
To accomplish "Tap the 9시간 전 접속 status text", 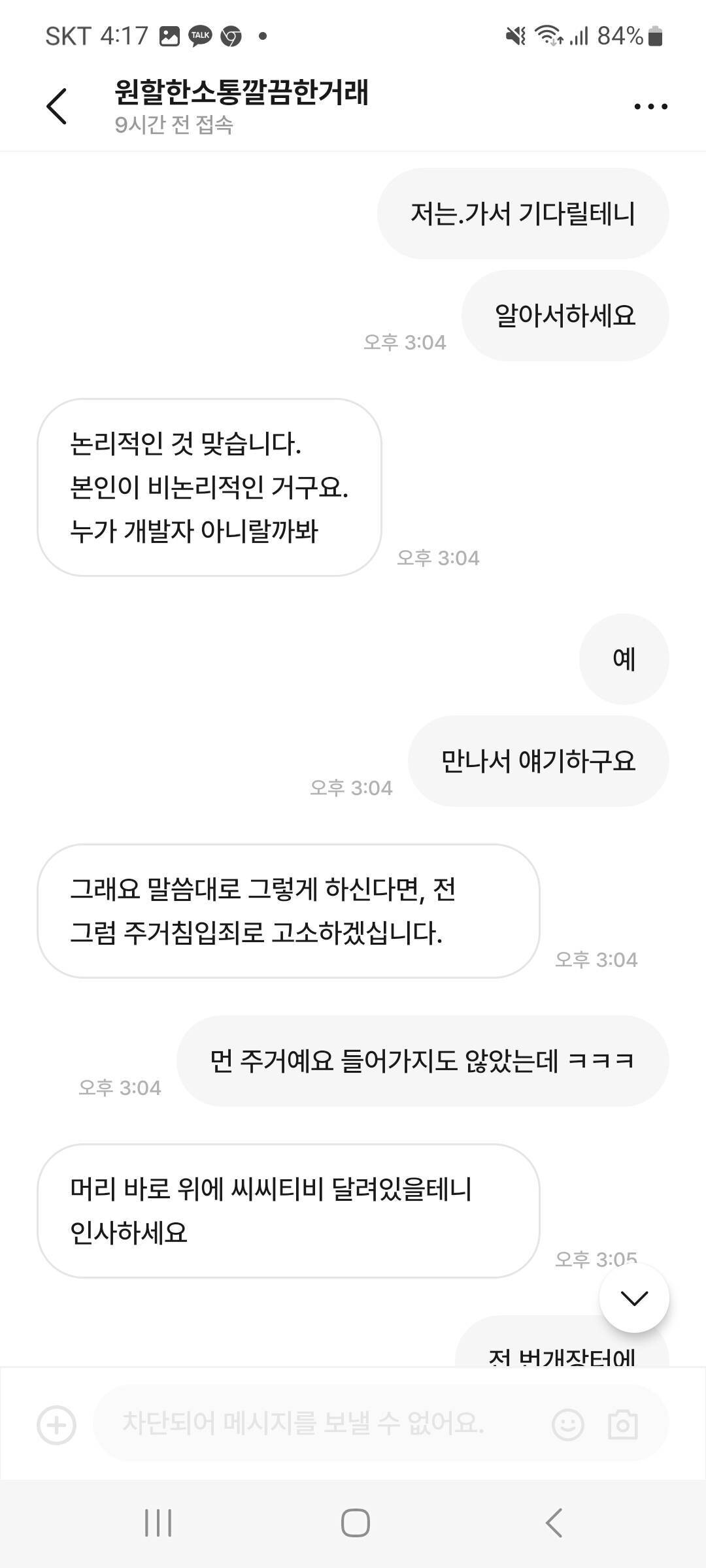I will pos(175,124).
